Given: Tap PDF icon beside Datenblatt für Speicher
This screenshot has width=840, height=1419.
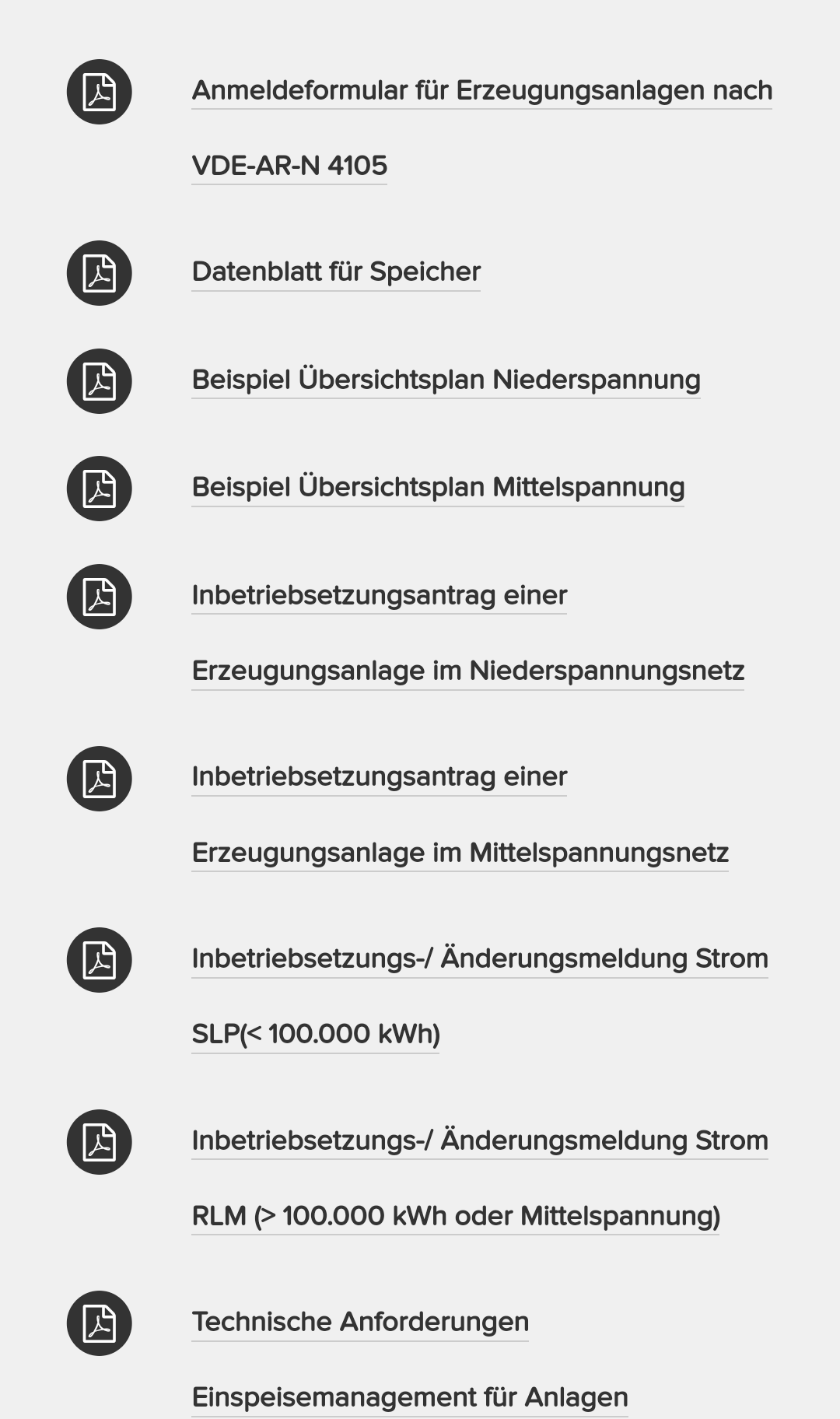Looking at the screenshot, I should click(x=100, y=273).
